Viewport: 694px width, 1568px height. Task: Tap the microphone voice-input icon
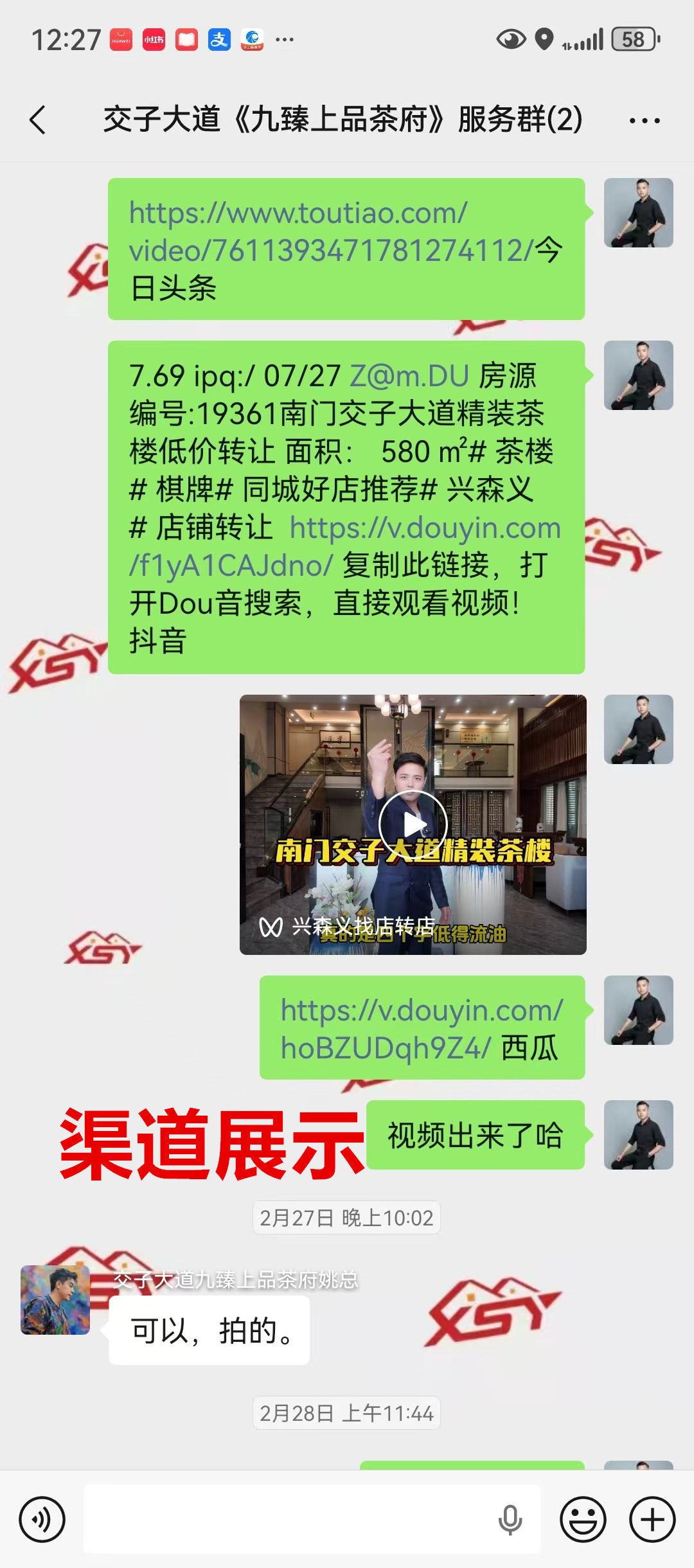pyautogui.click(x=510, y=1519)
